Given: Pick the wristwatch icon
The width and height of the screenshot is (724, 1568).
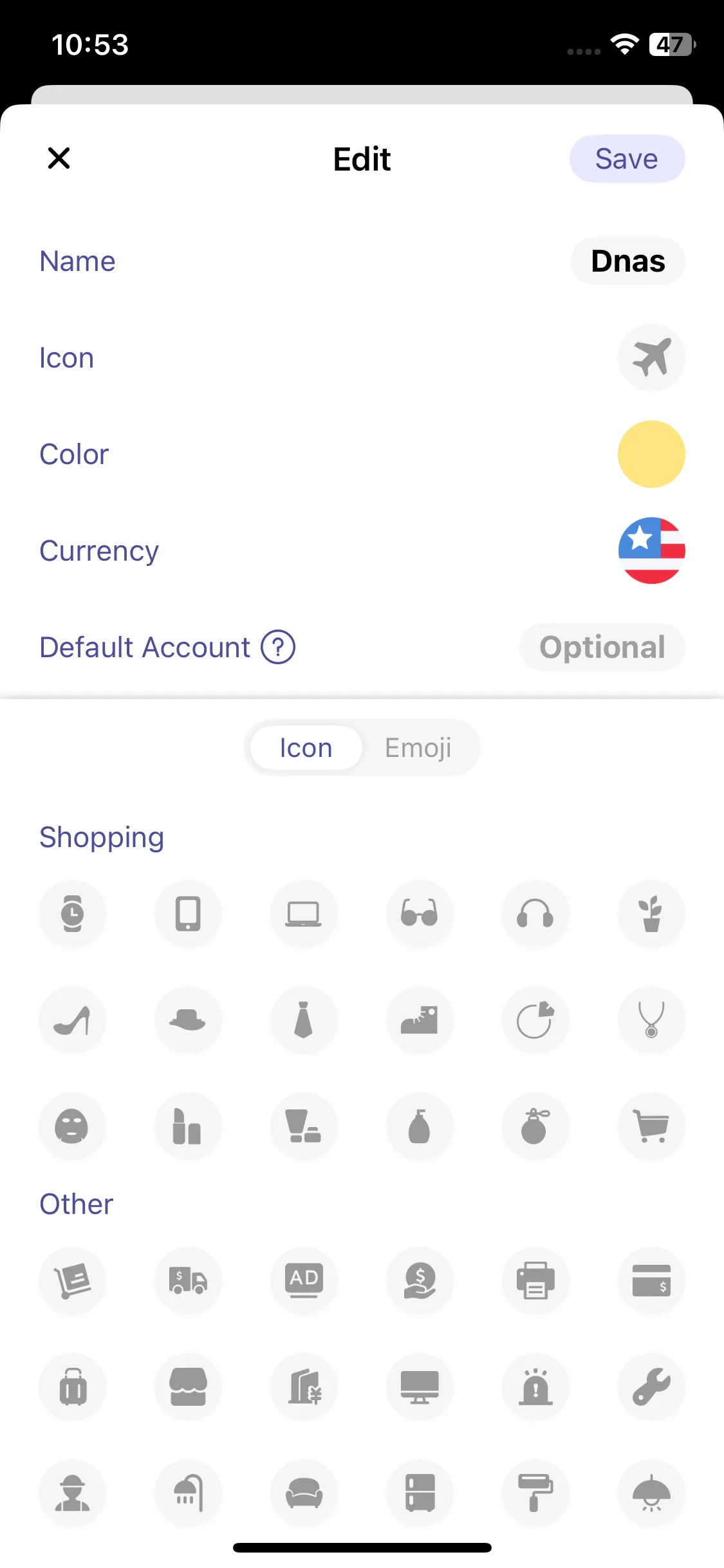Looking at the screenshot, I should (x=72, y=914).
